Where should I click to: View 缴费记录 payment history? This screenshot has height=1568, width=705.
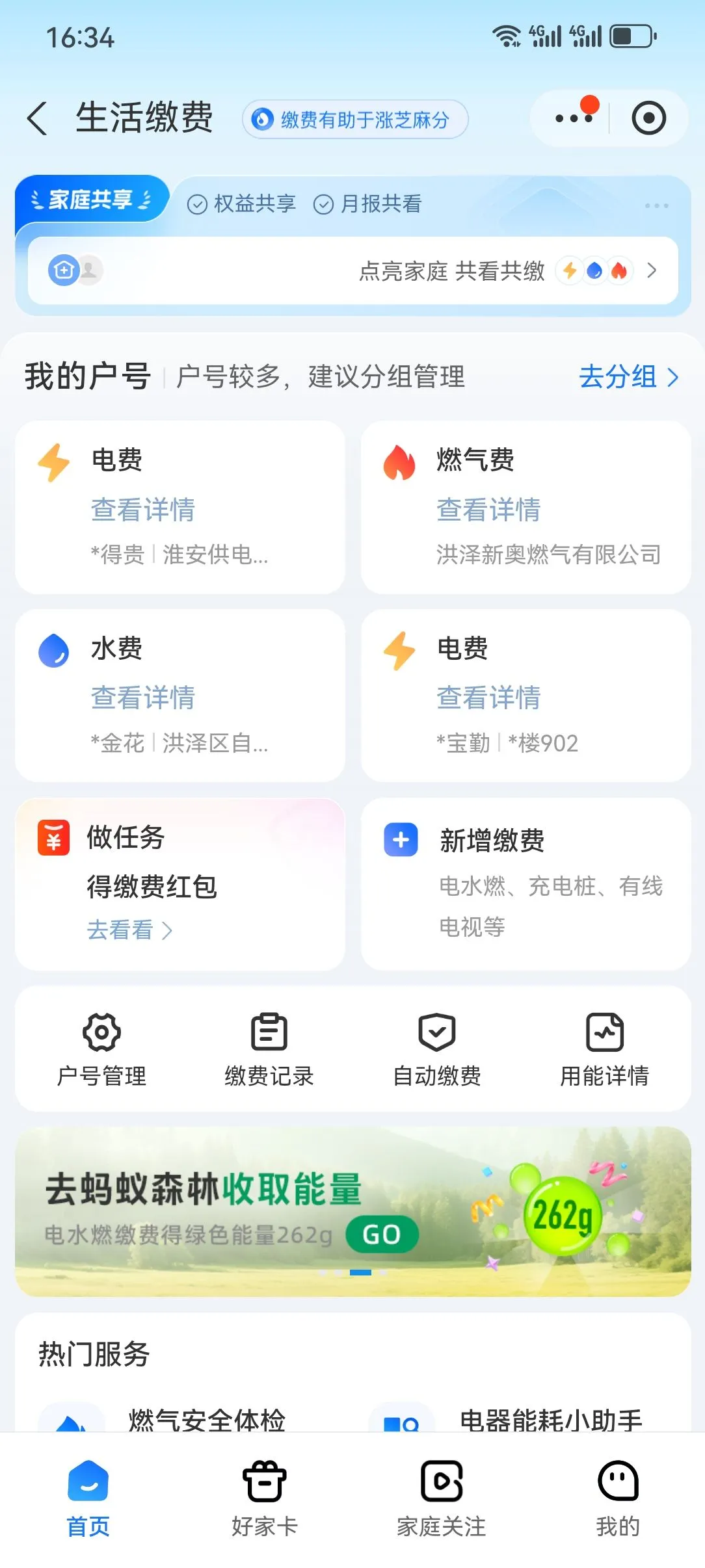(x=269, y=1048)
